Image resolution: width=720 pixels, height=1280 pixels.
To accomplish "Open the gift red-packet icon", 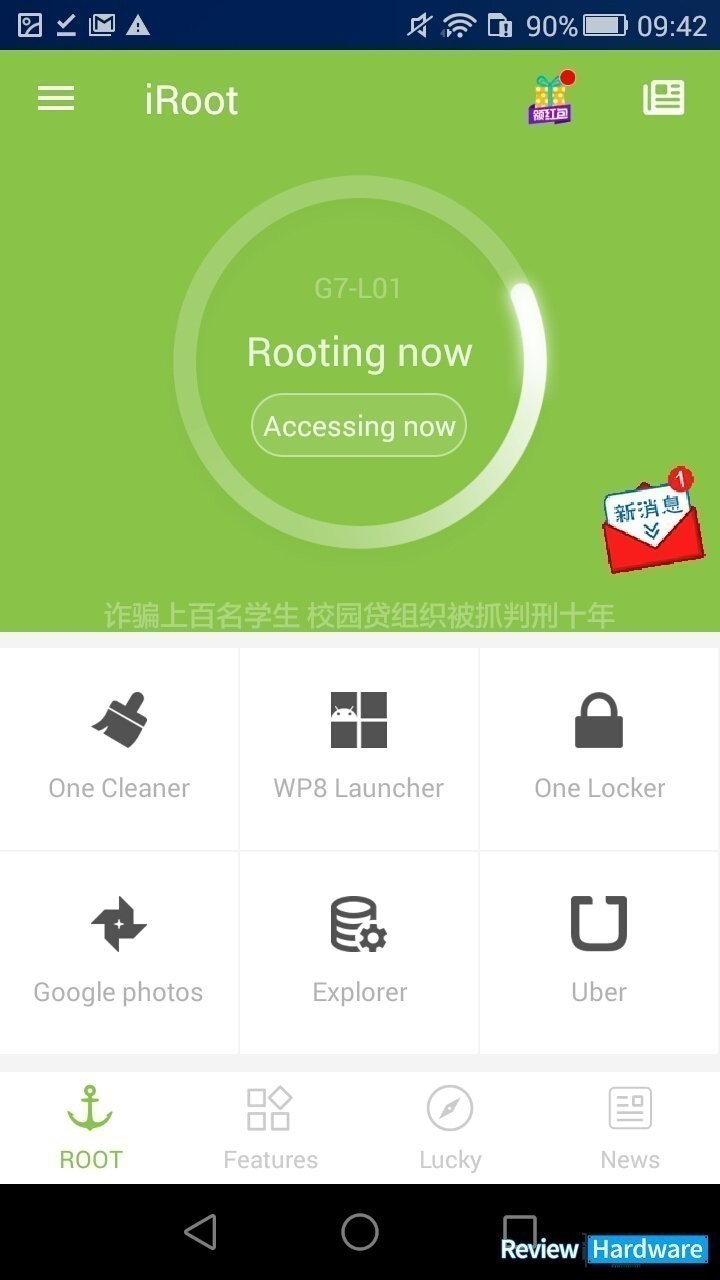I will [551, 98].
